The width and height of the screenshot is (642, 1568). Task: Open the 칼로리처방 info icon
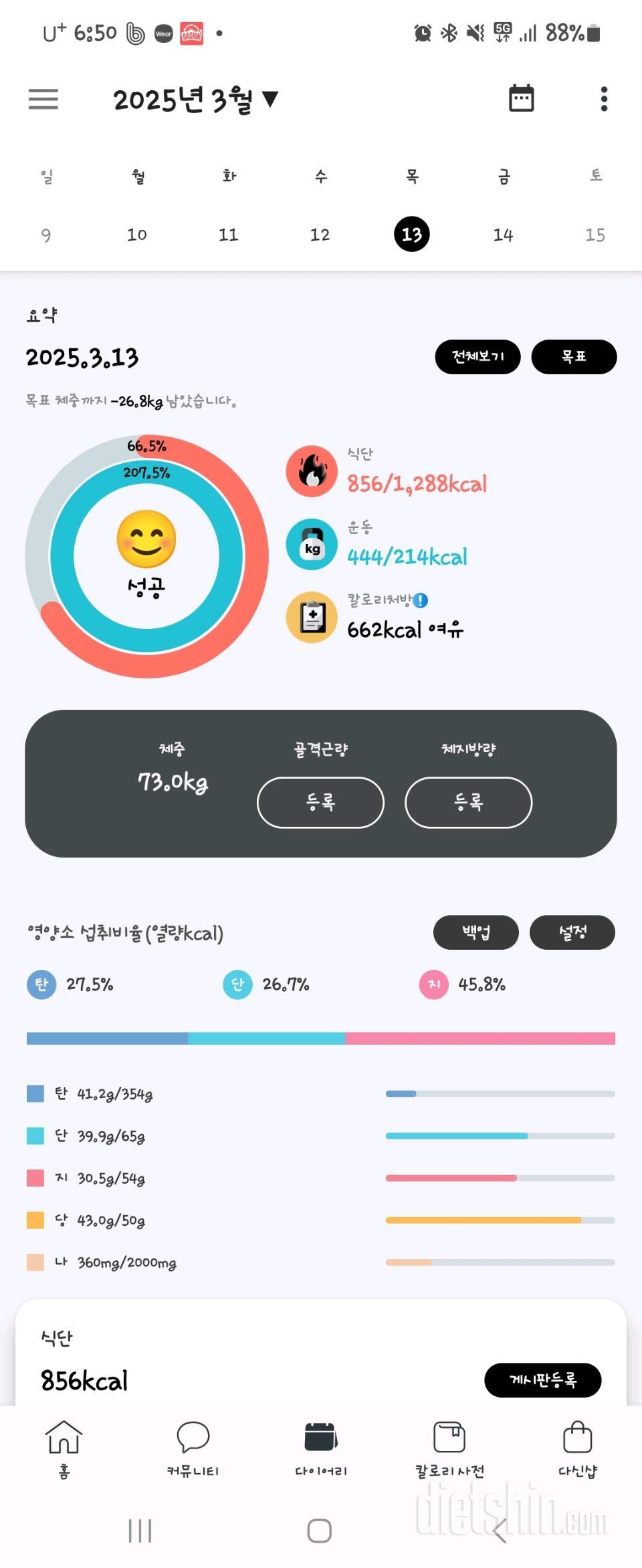[x=421, y=600]
